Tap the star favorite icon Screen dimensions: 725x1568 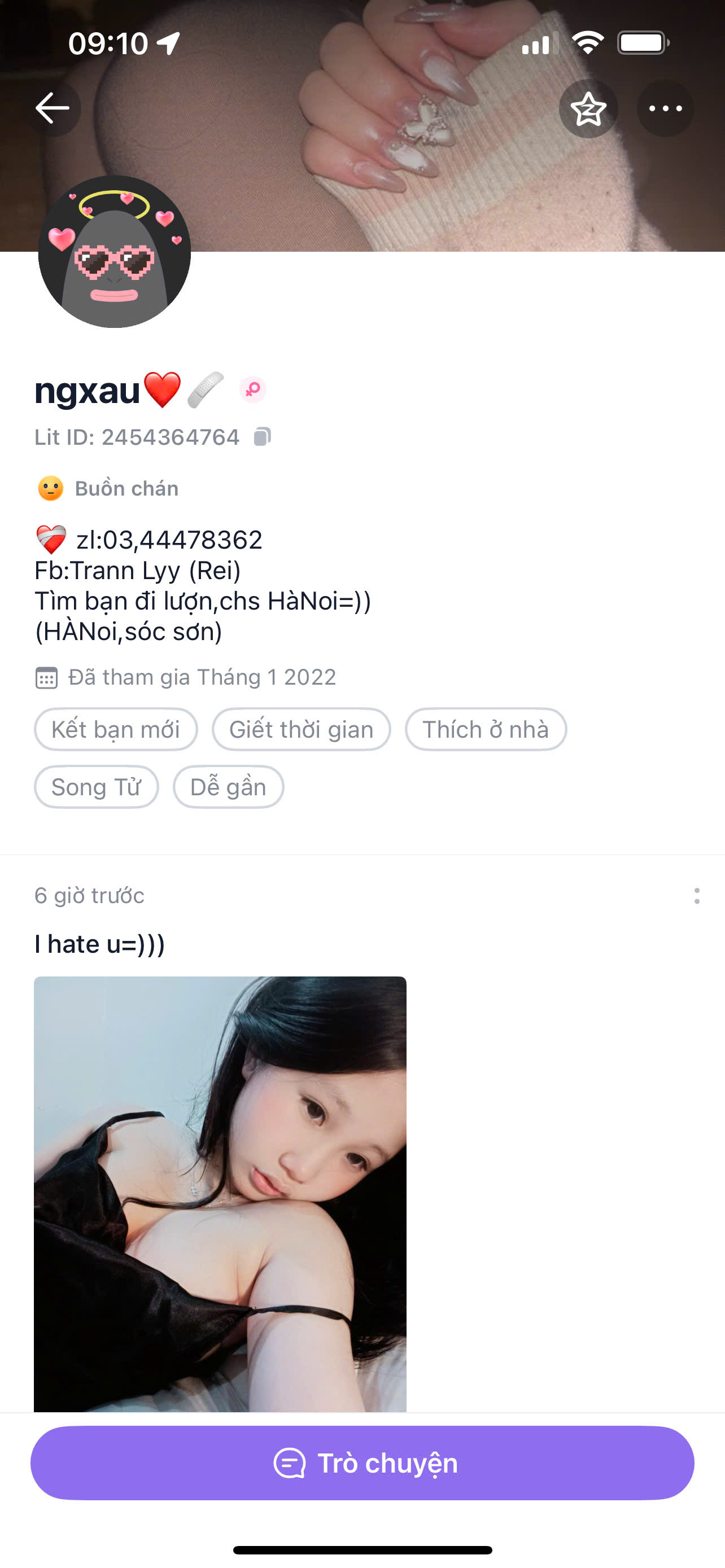point(588,109)
